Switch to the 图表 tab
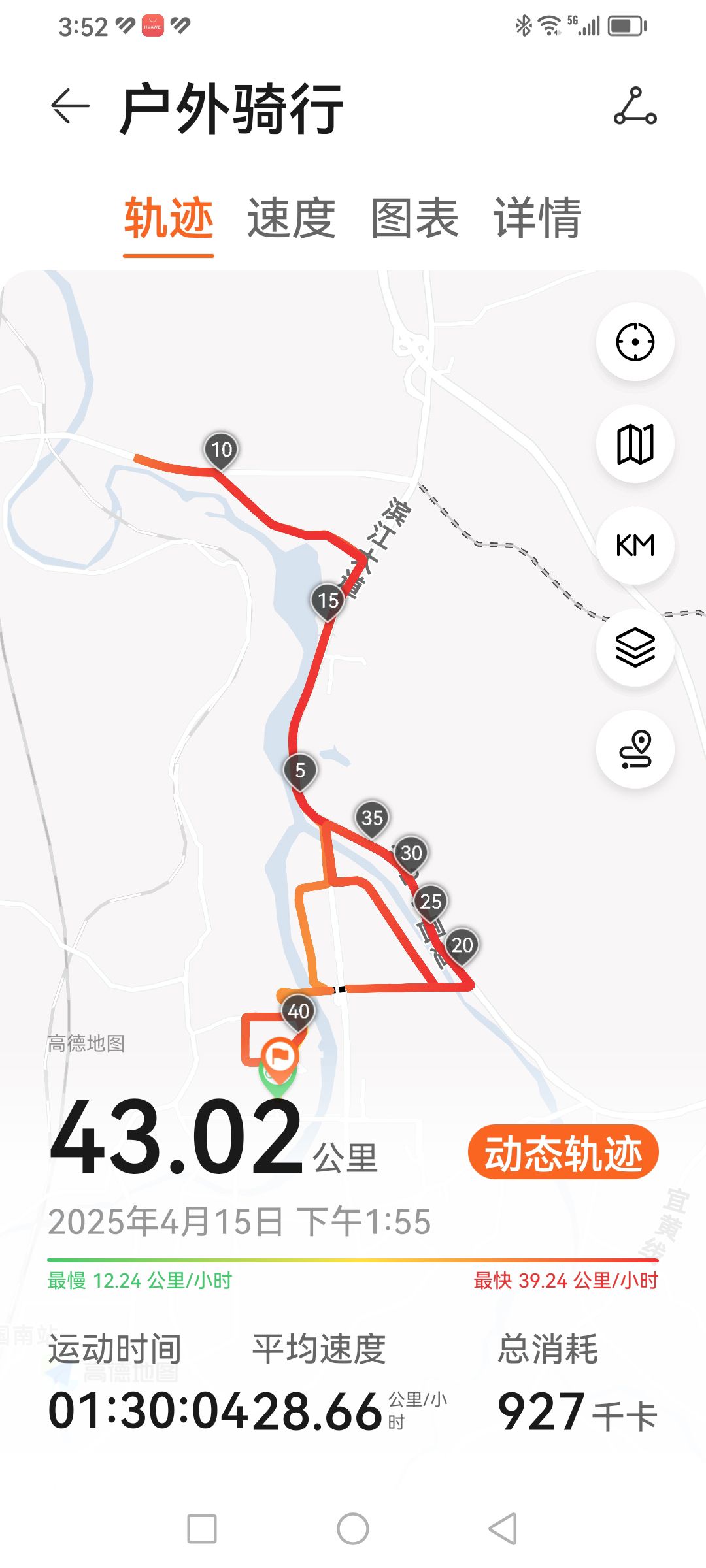 (x=414, y=218)
